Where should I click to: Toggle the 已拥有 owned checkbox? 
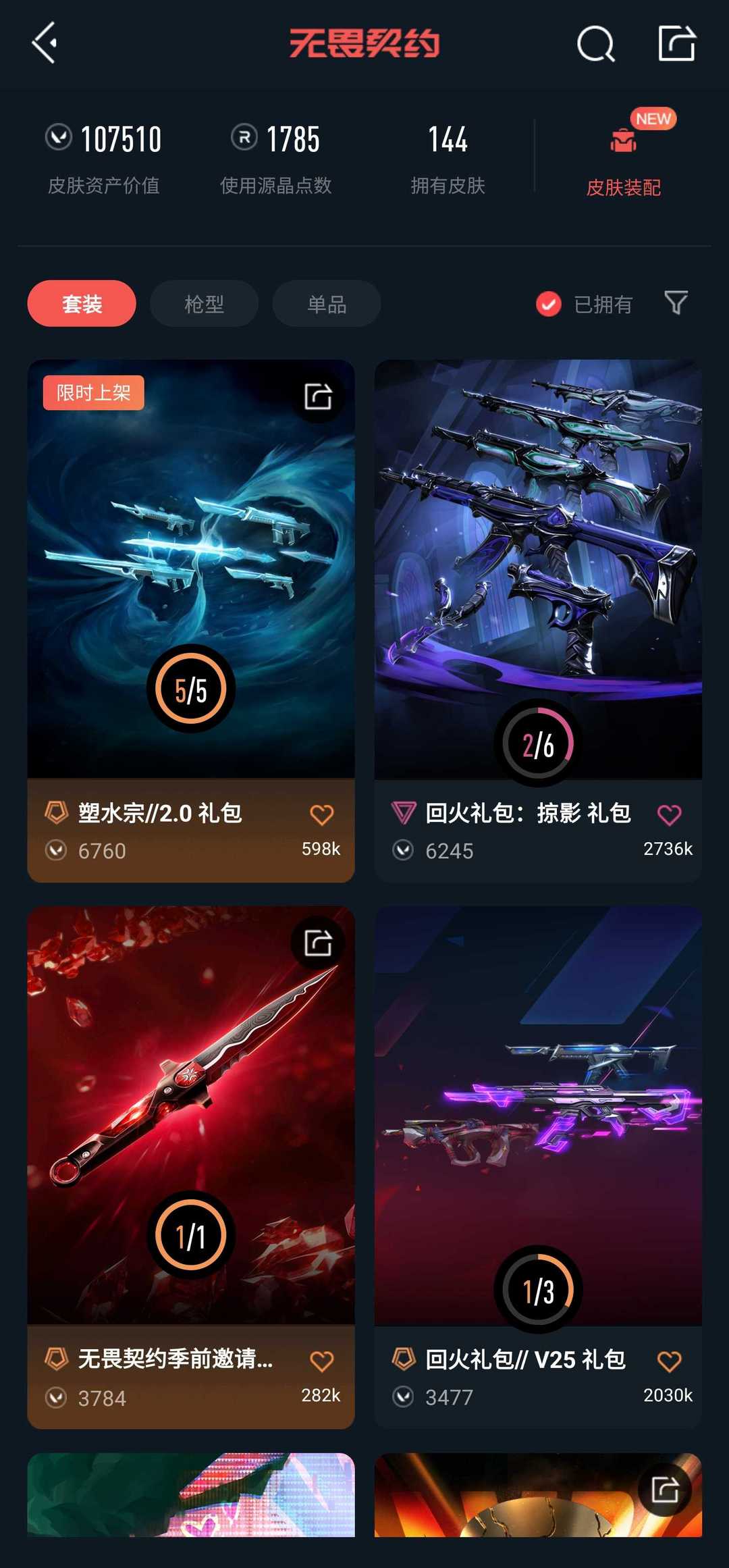(583, 305)
